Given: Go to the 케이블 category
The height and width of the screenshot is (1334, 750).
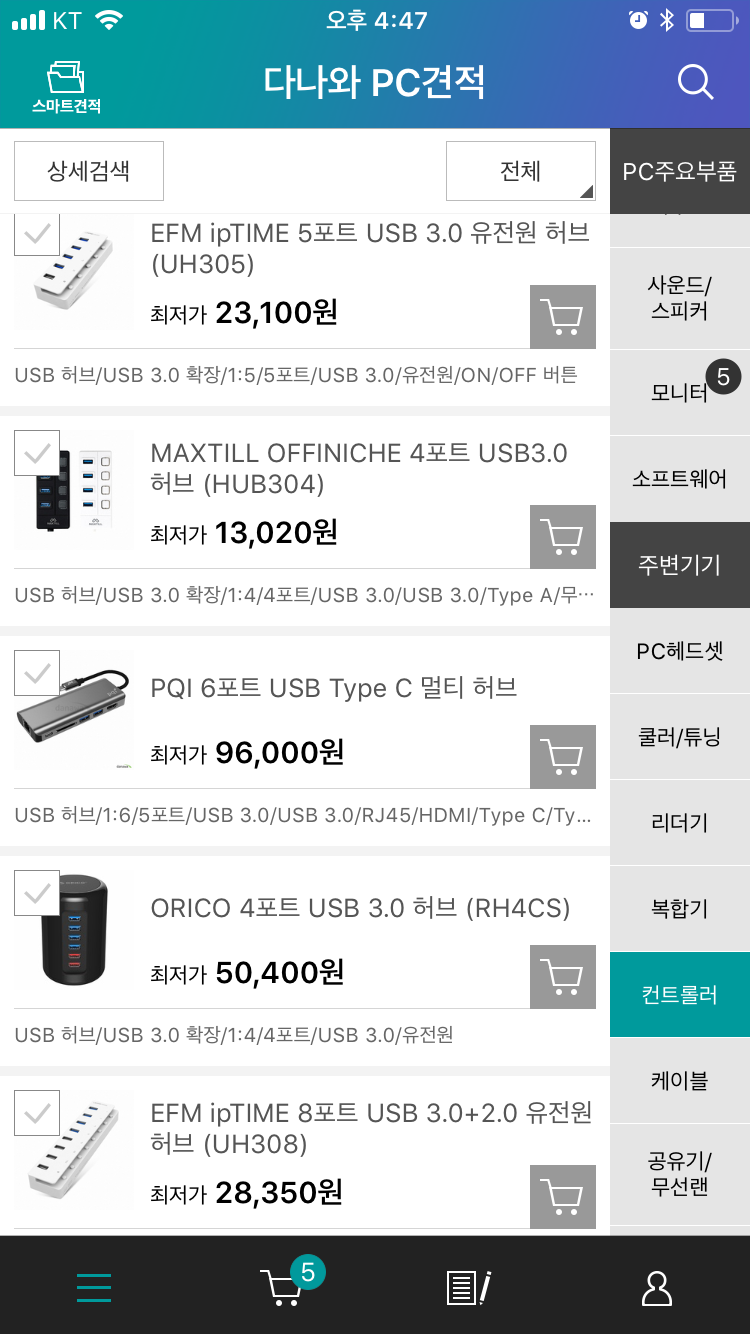Looking at the screenshot, I should pyautogui.click(x=680, y=1081).
